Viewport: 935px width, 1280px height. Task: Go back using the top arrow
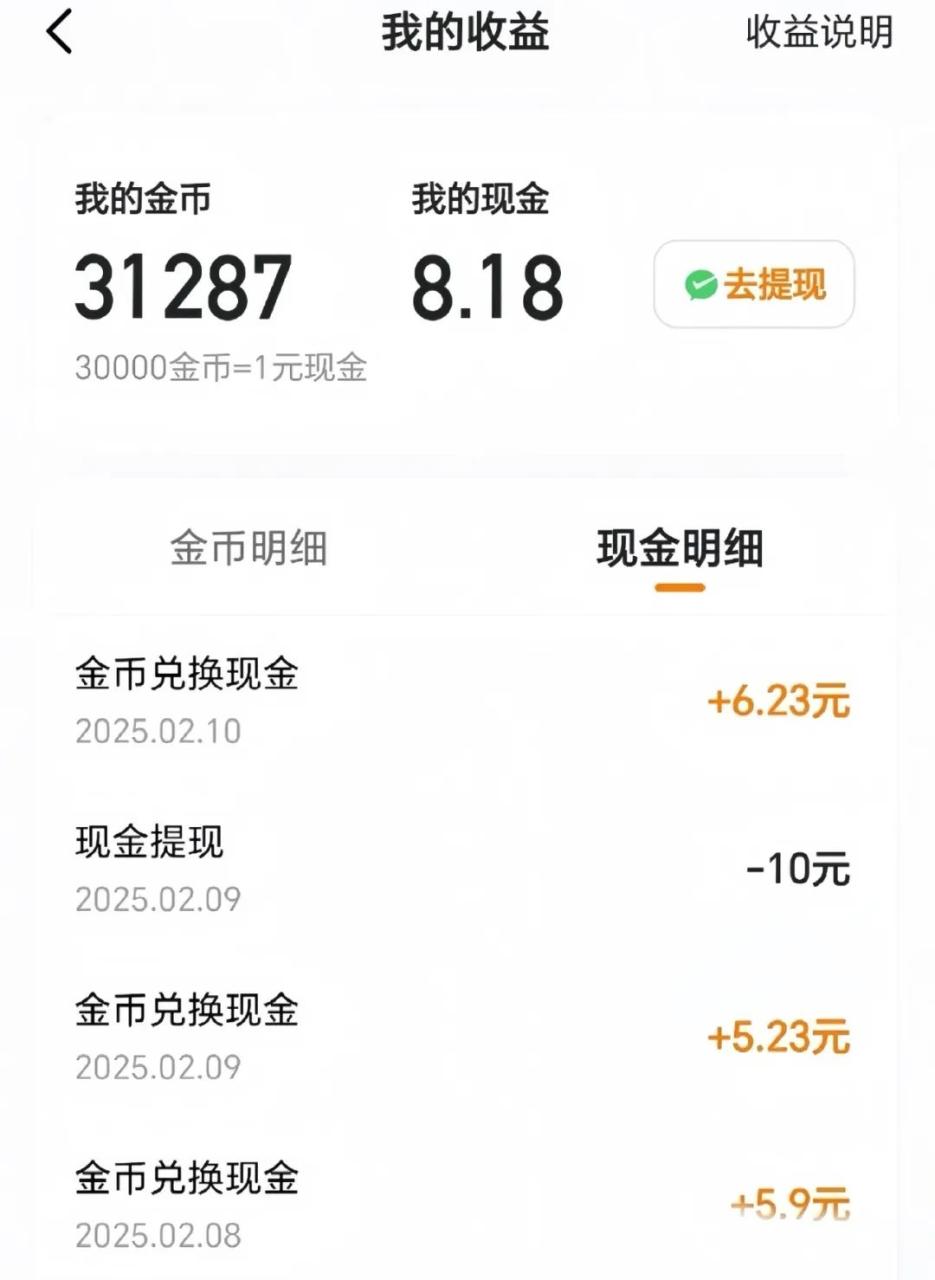click(x=60, y=34)
